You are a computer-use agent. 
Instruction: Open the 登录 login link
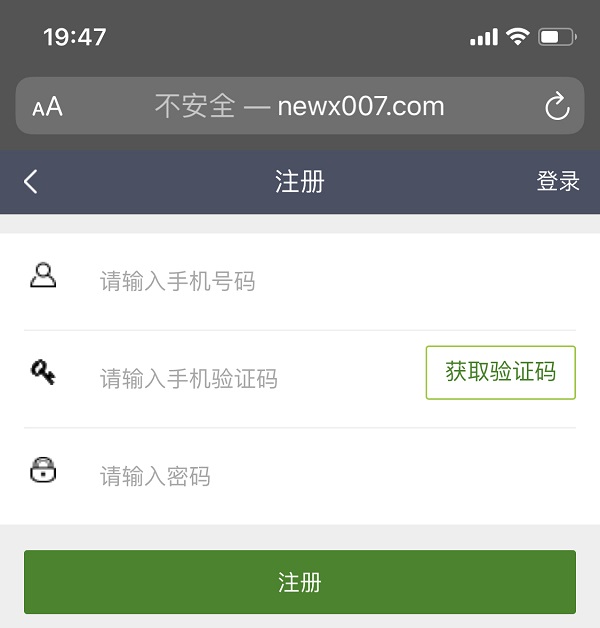click(558, 181)
